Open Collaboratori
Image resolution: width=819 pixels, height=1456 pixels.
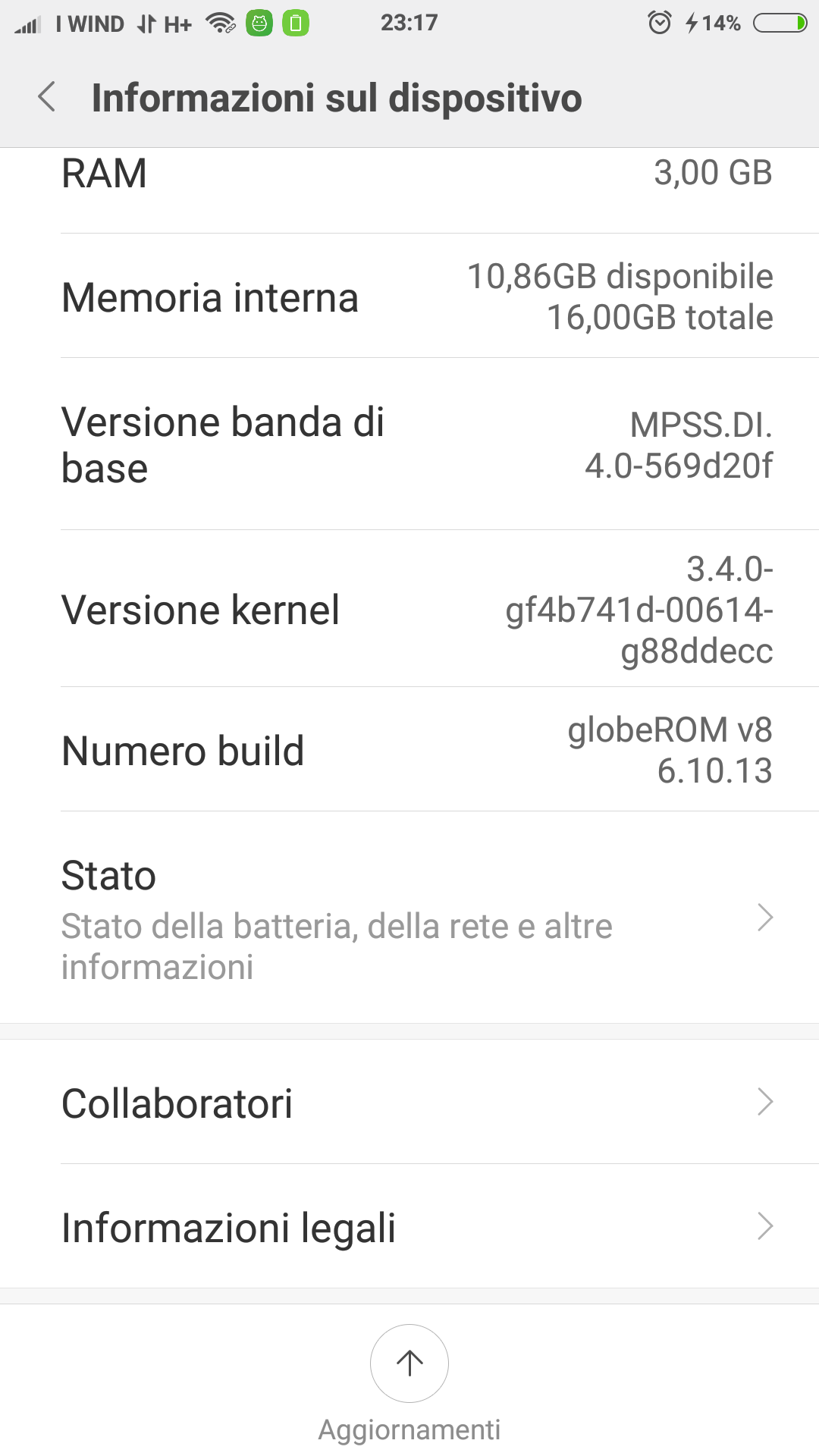point(409,1102)
